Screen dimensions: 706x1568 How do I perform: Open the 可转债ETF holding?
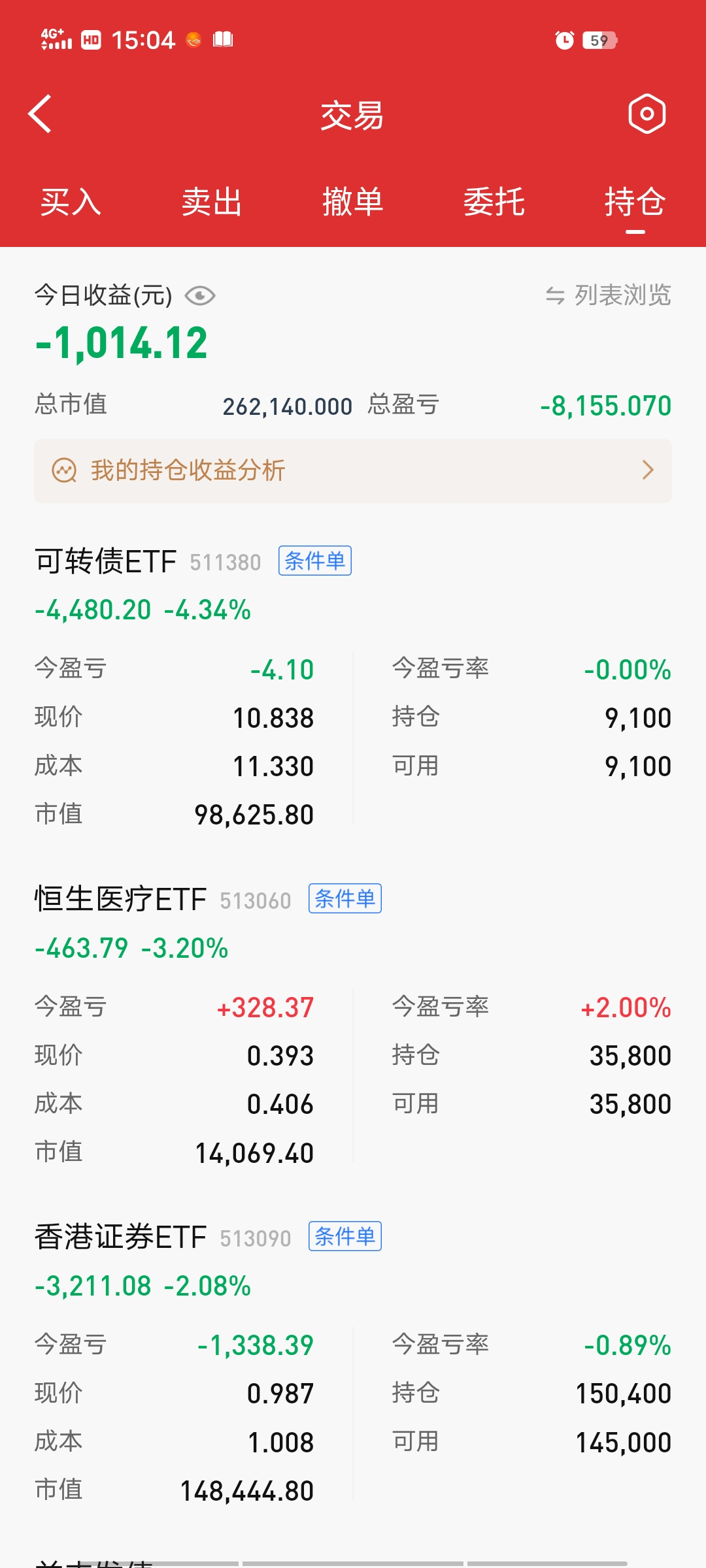tap(106, 562)
